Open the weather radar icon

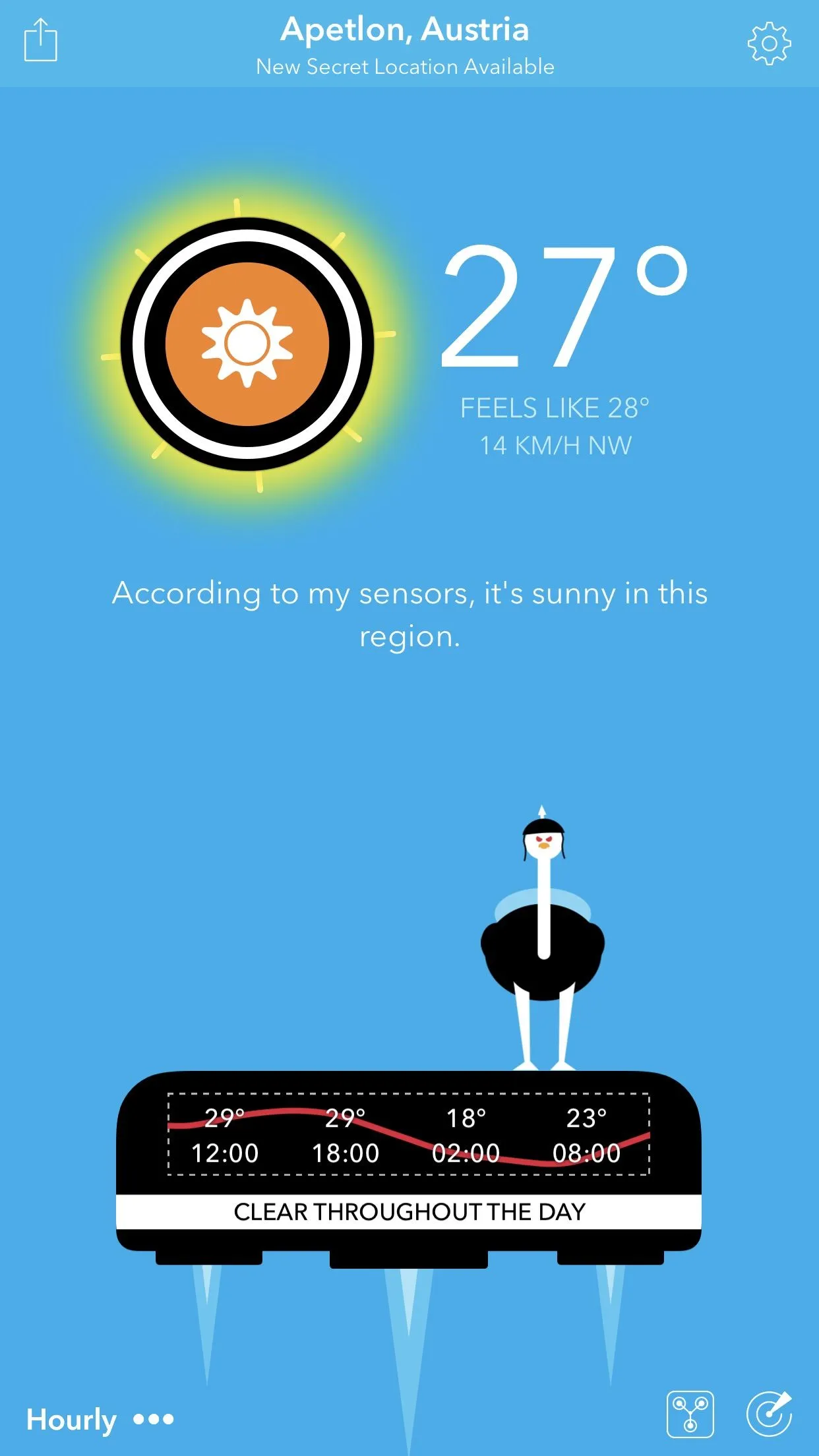769,1414
